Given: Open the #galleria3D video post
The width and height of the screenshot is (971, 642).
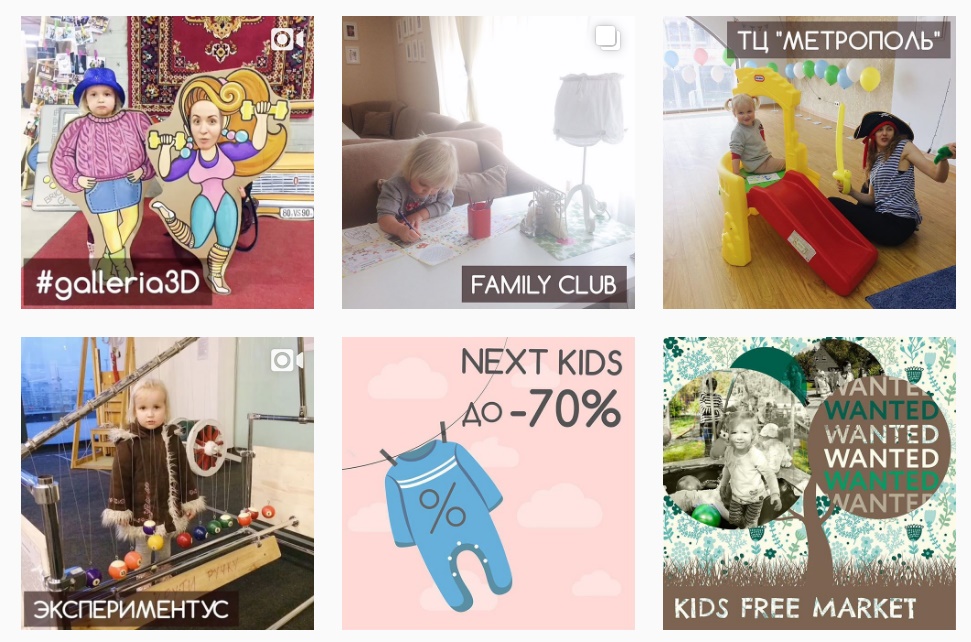Looking at the screenshot, I should point(167,162).
